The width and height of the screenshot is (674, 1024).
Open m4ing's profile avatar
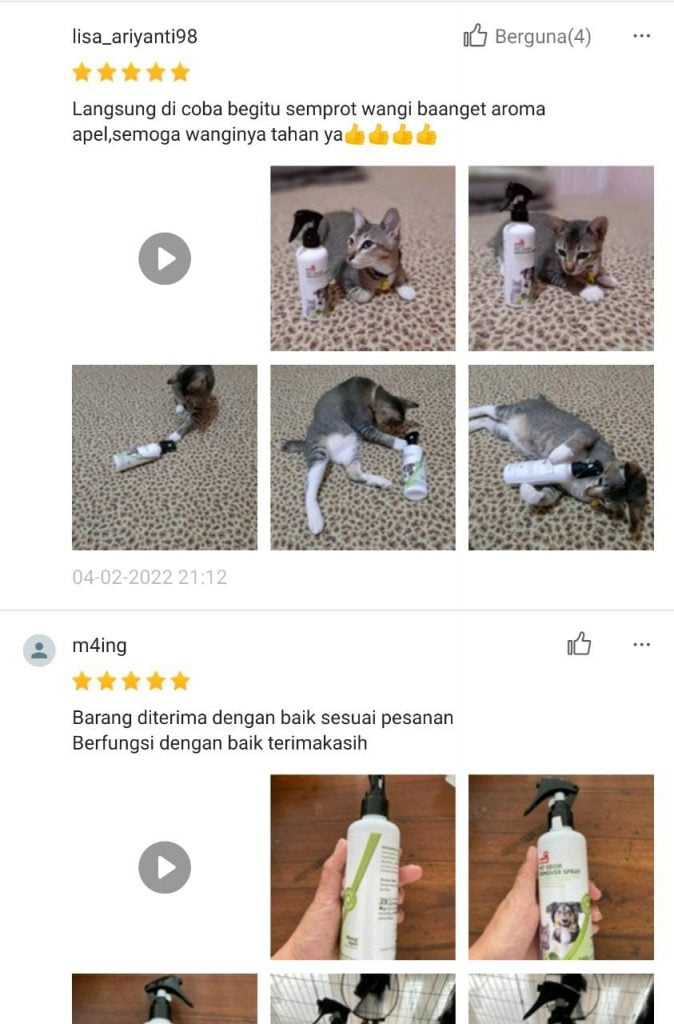click(39, 650)
